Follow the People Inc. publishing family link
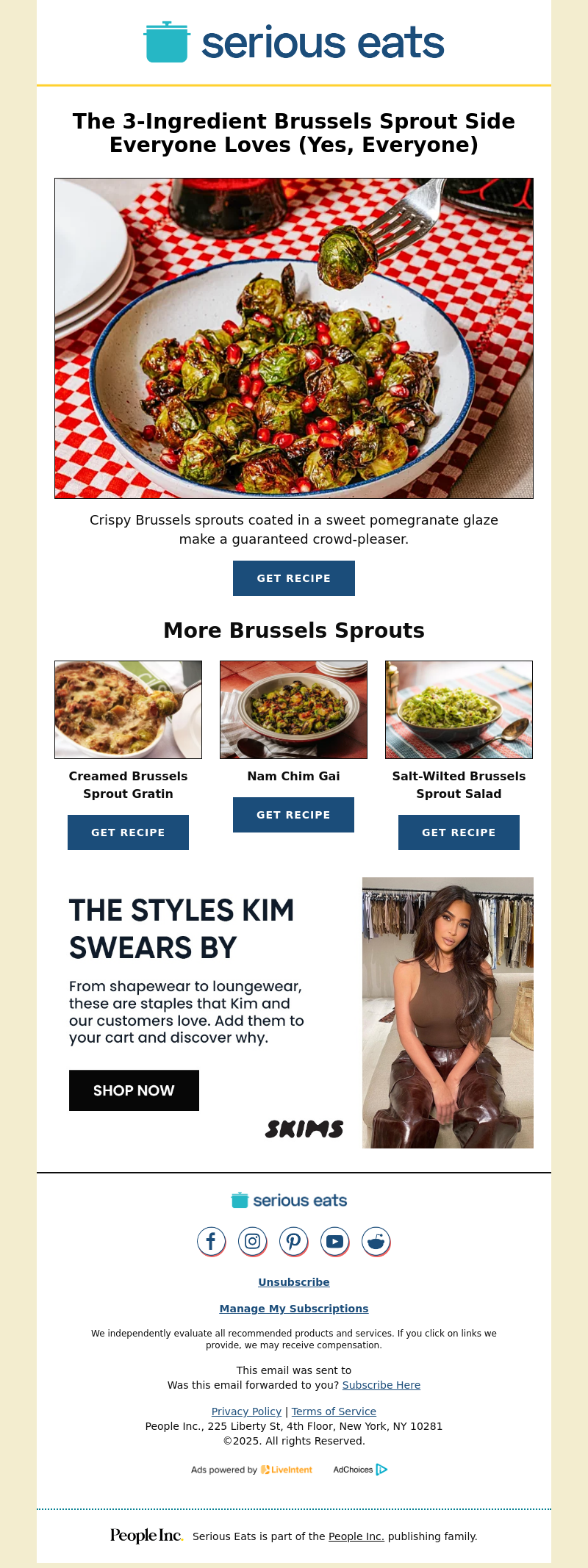 coord(356,1536)
